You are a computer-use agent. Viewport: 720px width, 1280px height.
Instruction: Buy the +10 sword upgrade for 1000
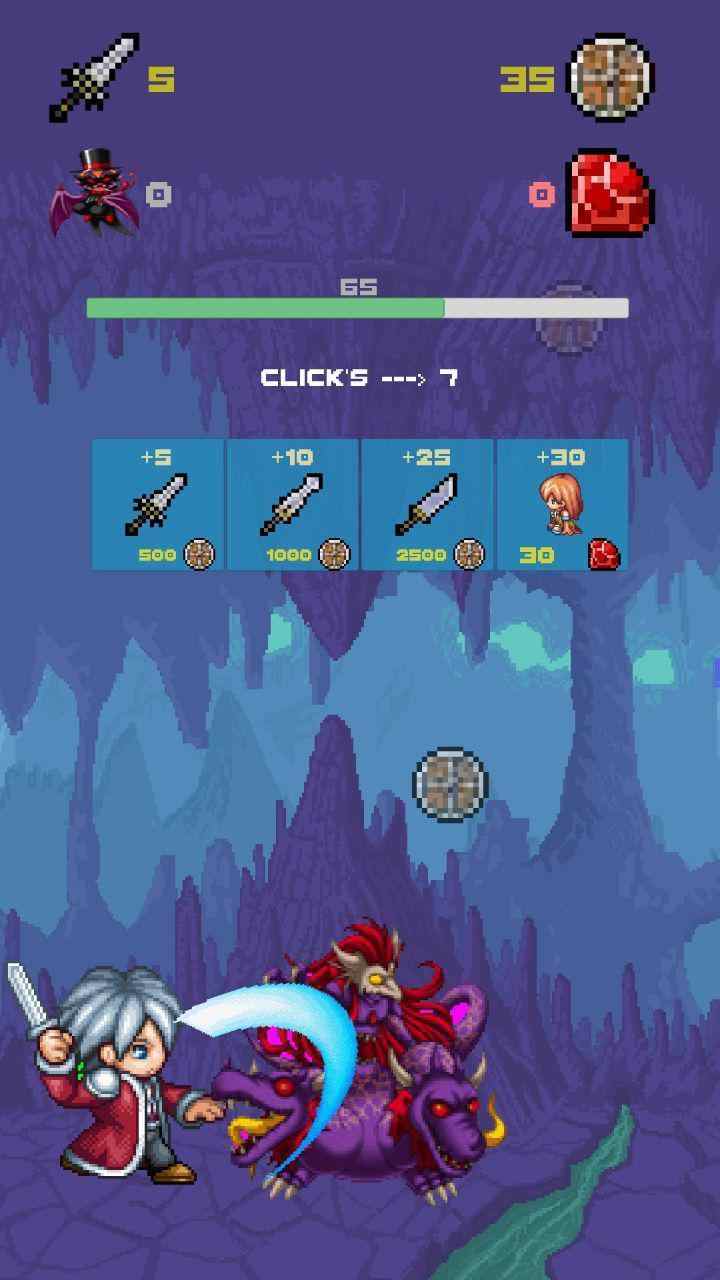coord(292,505)
